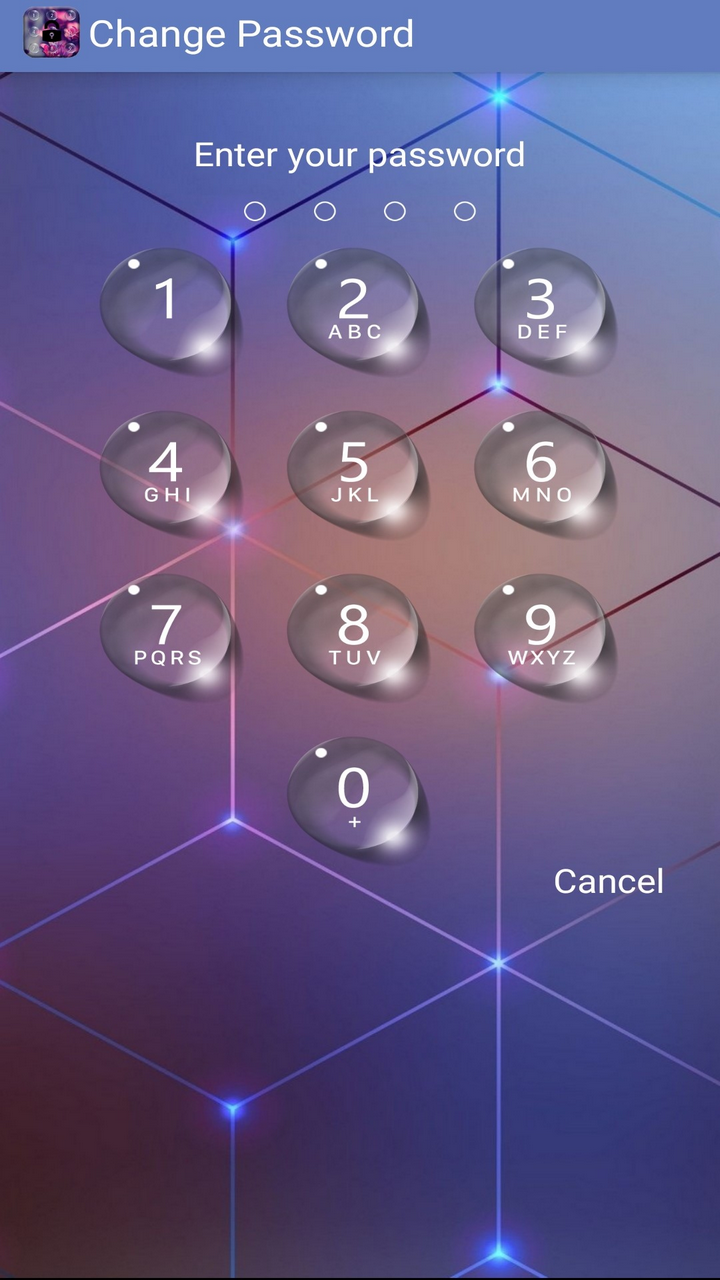
Task: Tap the wallpaper area below Cancel
Action: click(360, 1050)
